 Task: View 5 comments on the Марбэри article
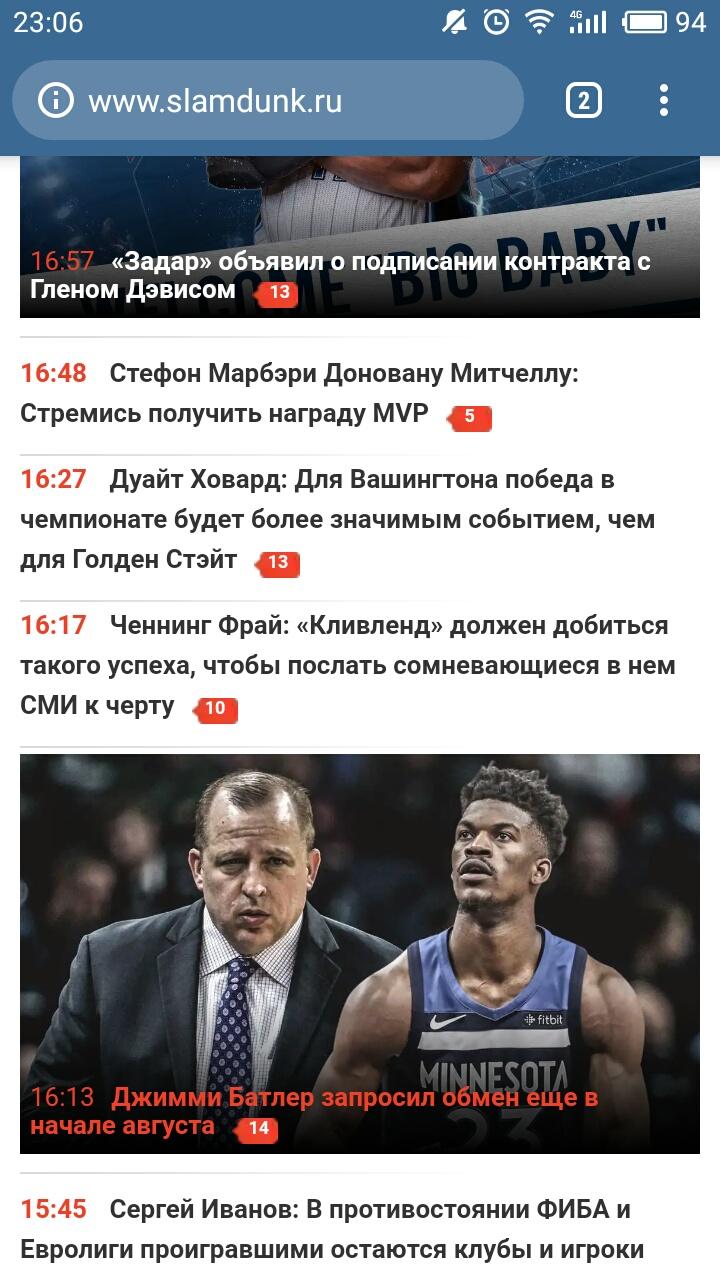coord(469,417)
